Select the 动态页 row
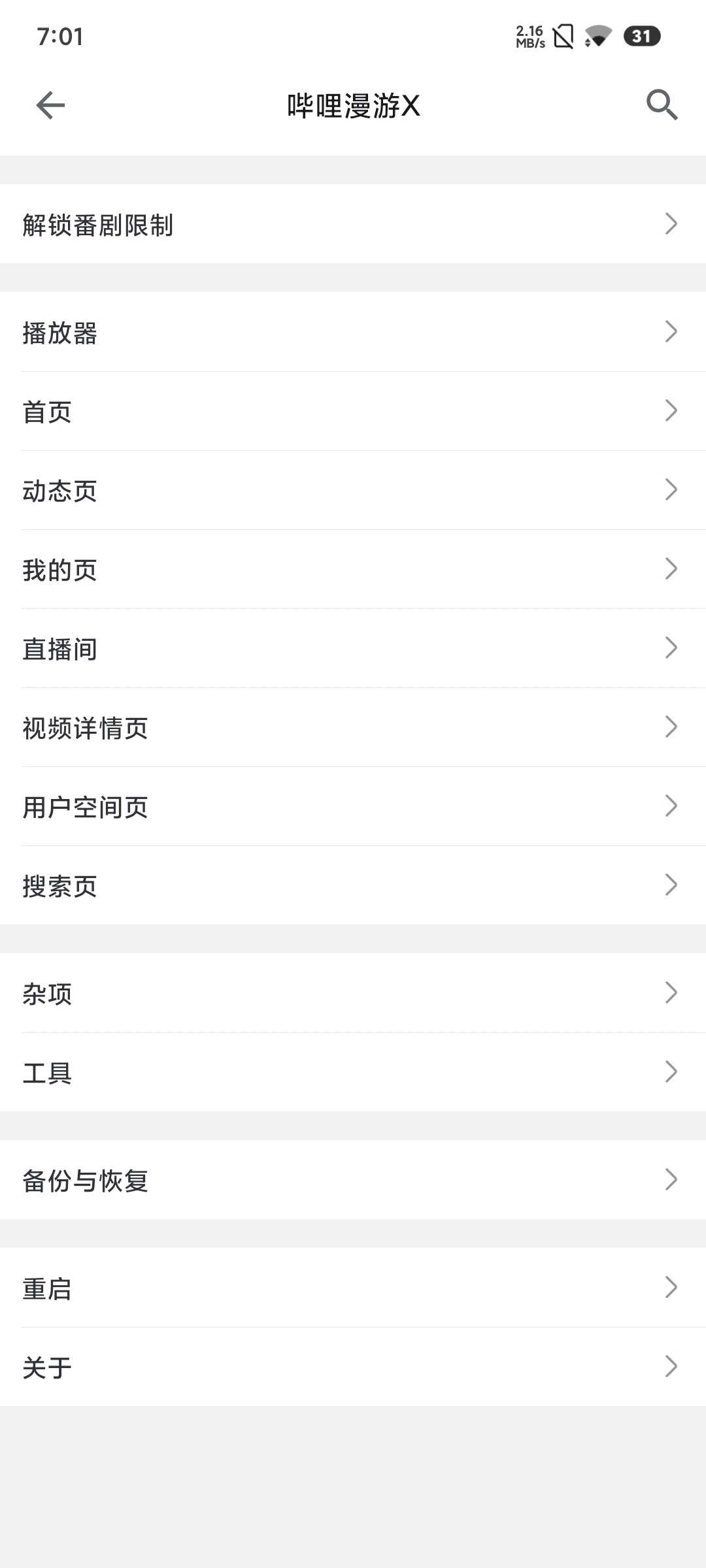 353,490
